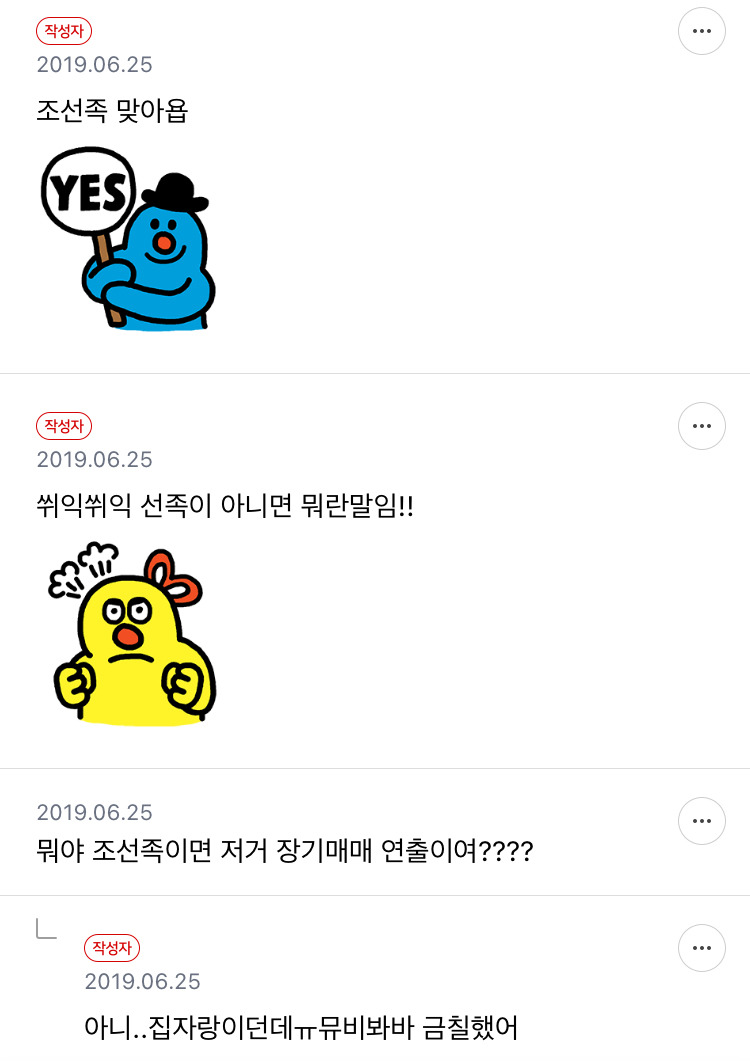Open options for the '장기매매' comment
Image resolution: width=750 pixels, height=1061 pixels.
pyautogui.click(x=701, y=820)
